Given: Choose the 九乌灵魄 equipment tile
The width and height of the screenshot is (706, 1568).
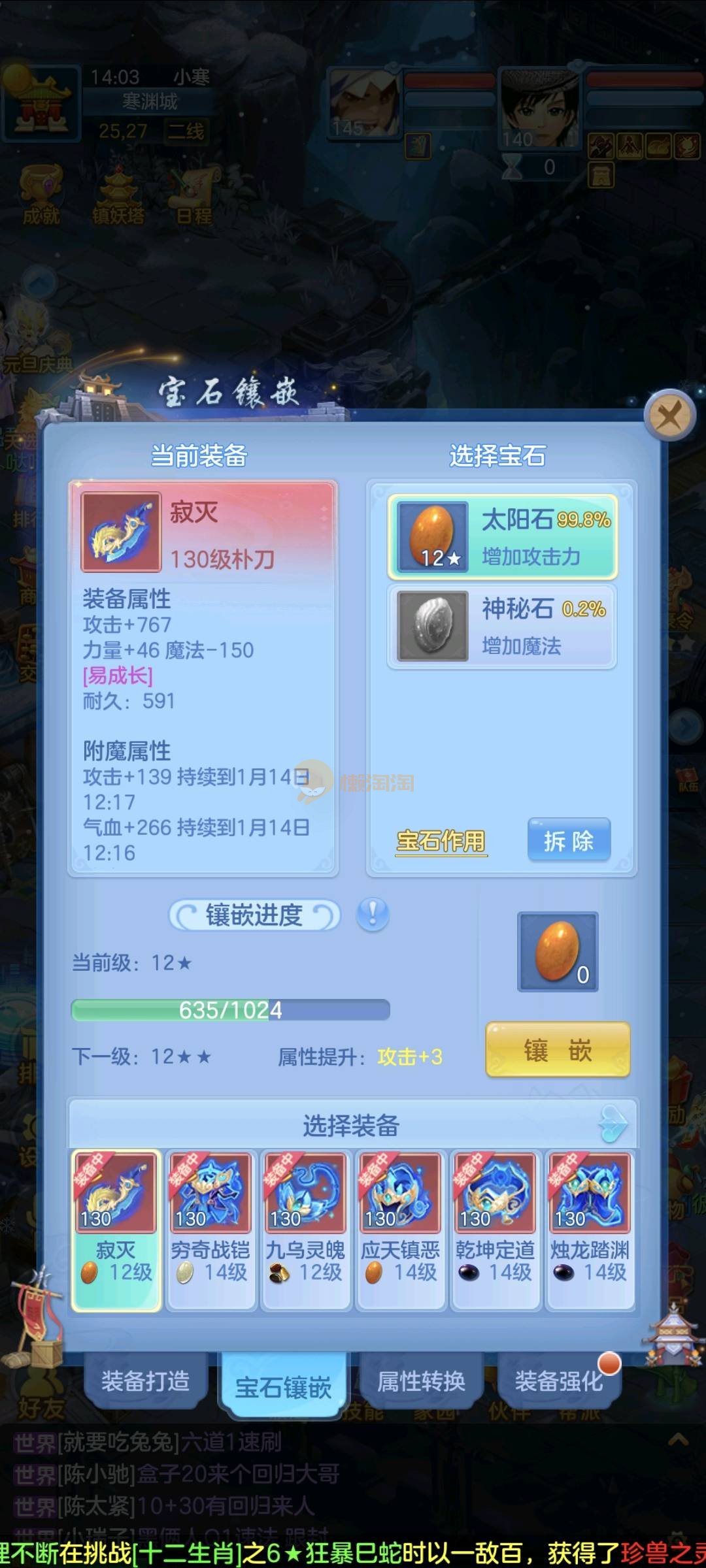Looking at the screenshot, I should point(305,1230).
